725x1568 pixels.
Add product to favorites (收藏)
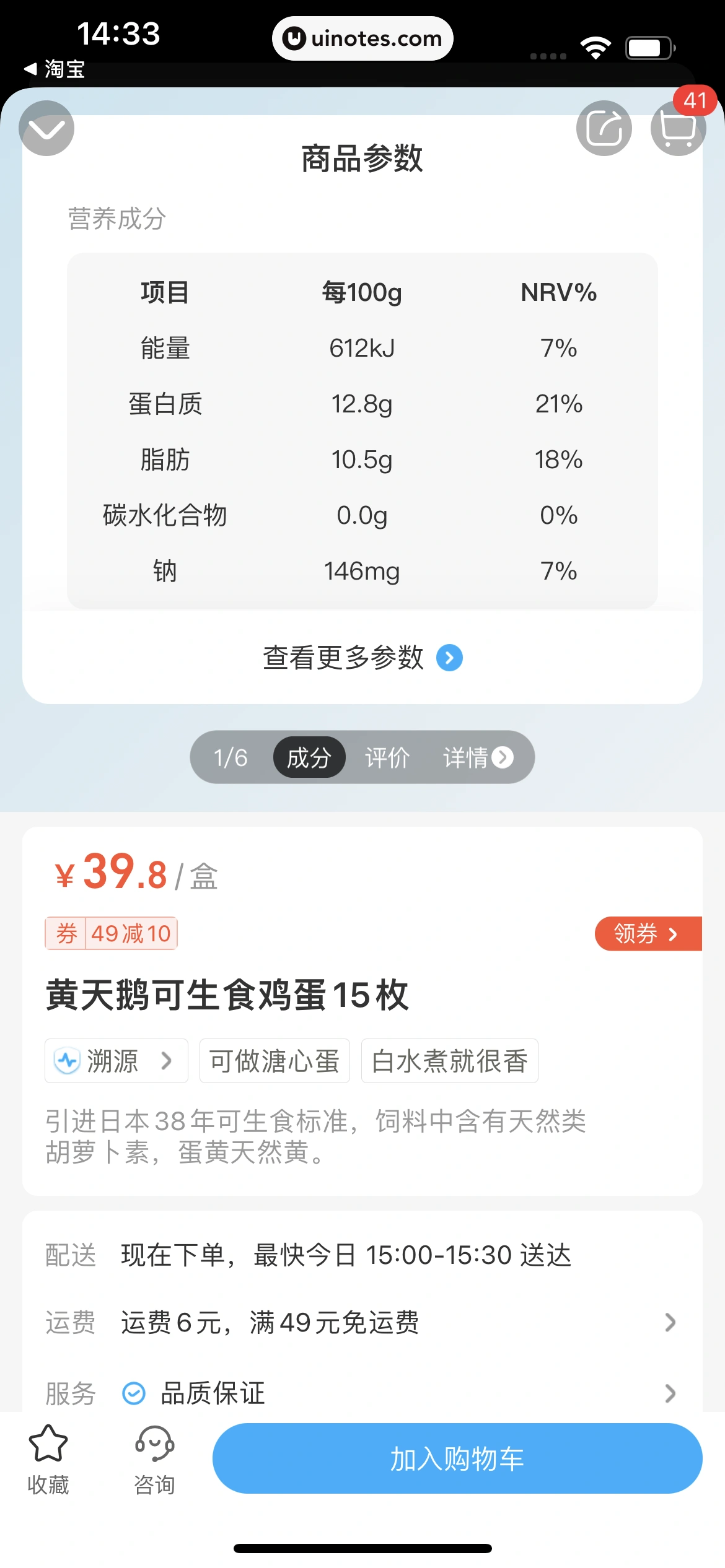pos(48,1459)
